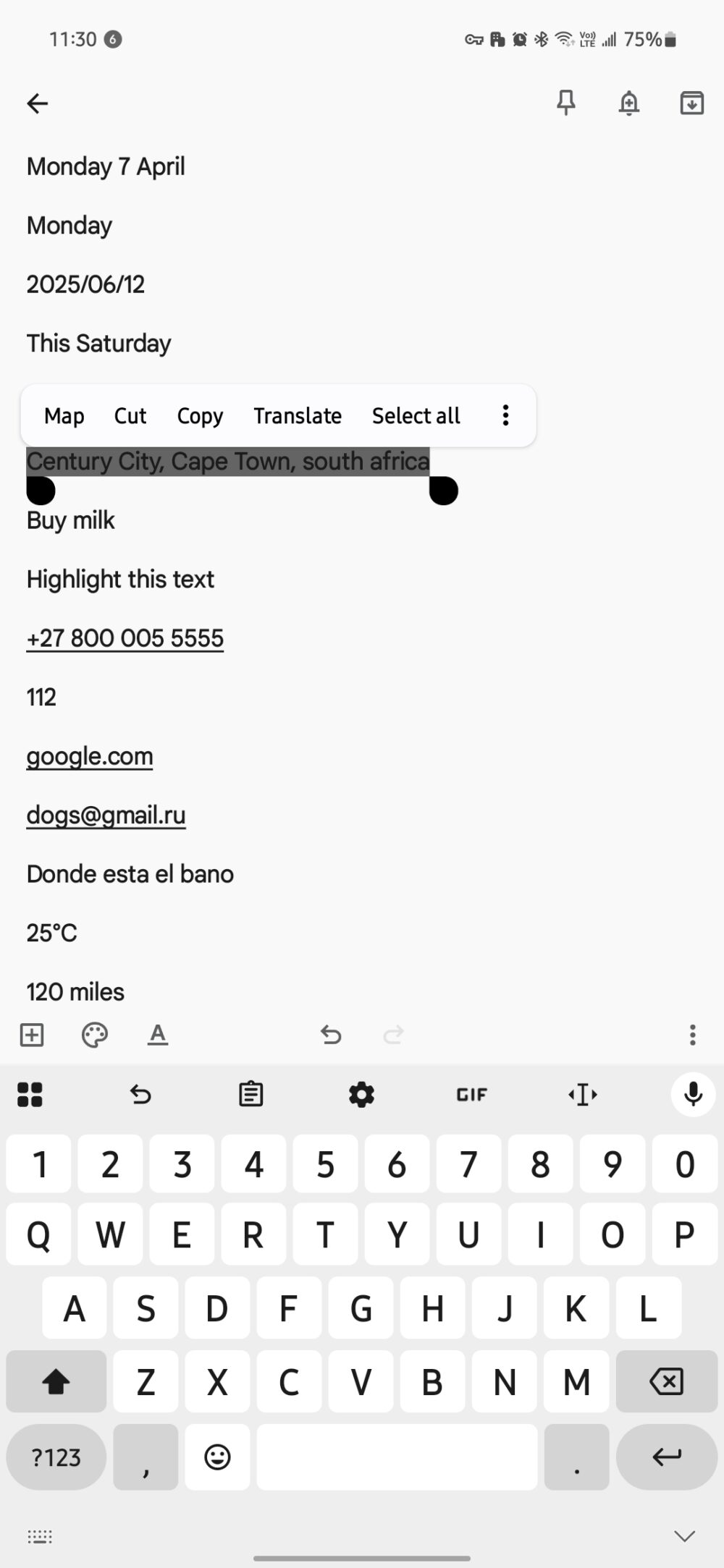Save the note using the archive icon
This screenshot has height=1568, width=724.
(x=691, y=103)
